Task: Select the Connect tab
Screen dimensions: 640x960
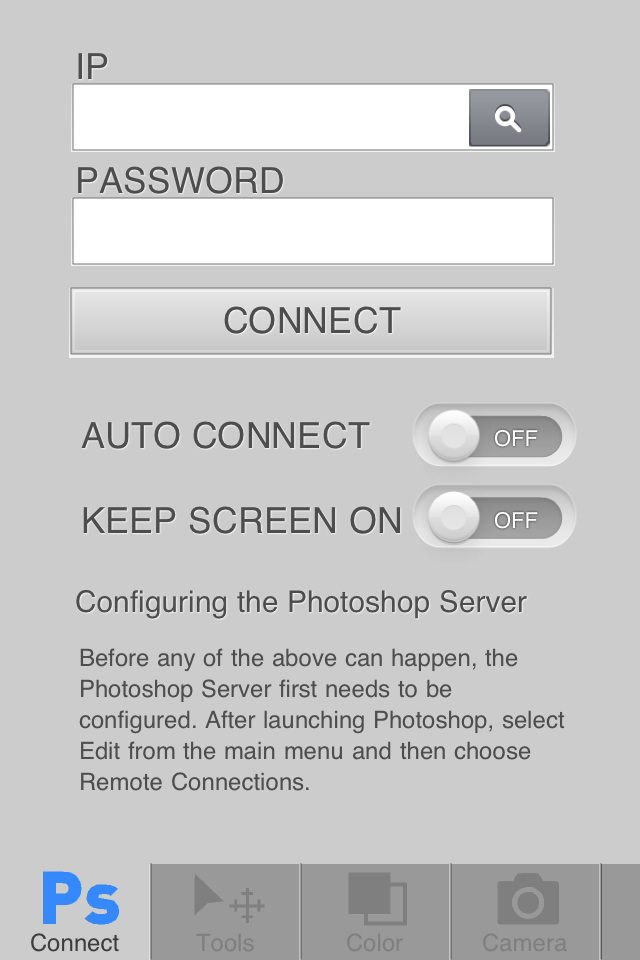Action: (x=75, y=912)
